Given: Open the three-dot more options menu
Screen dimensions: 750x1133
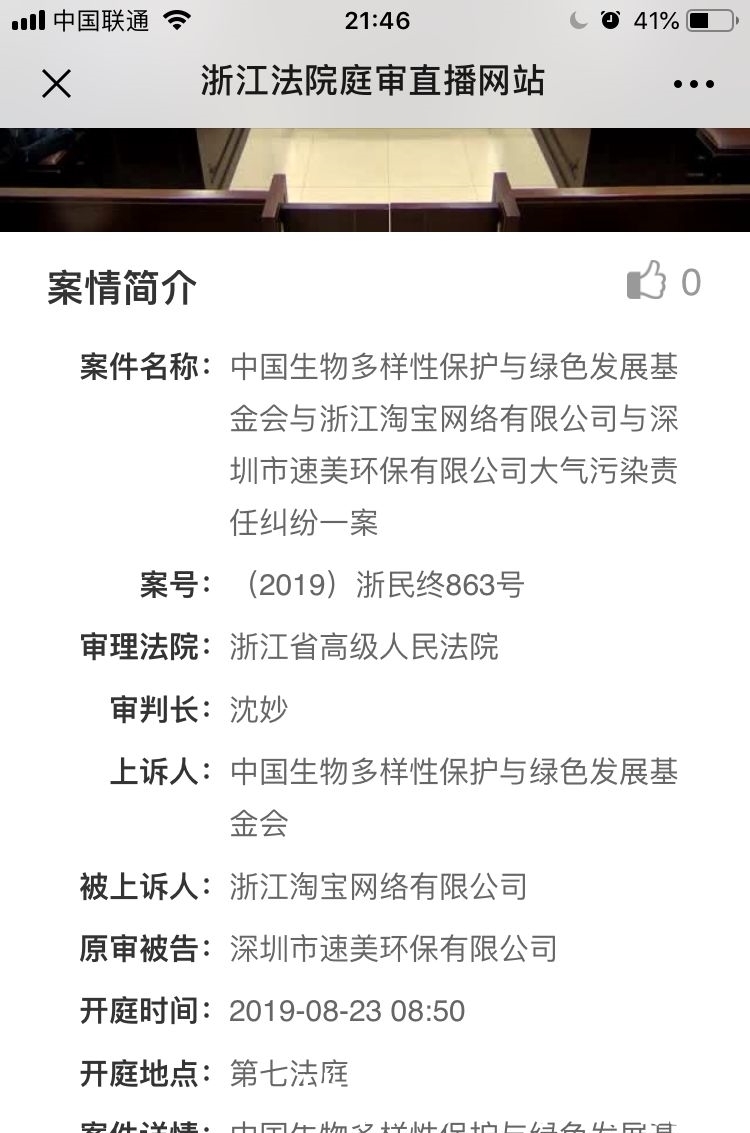Looking at the screenshot, I should (693, 84).
